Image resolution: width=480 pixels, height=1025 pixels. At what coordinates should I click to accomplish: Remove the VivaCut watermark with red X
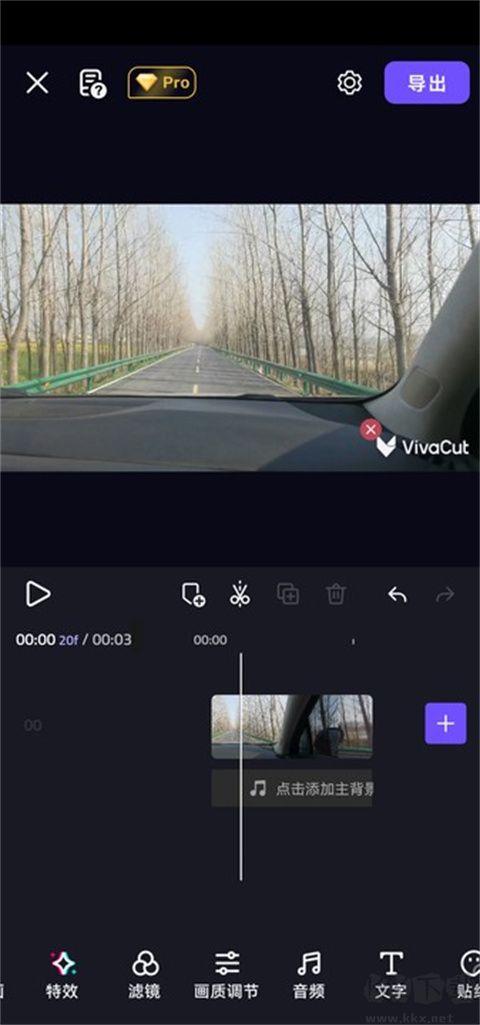371,429
